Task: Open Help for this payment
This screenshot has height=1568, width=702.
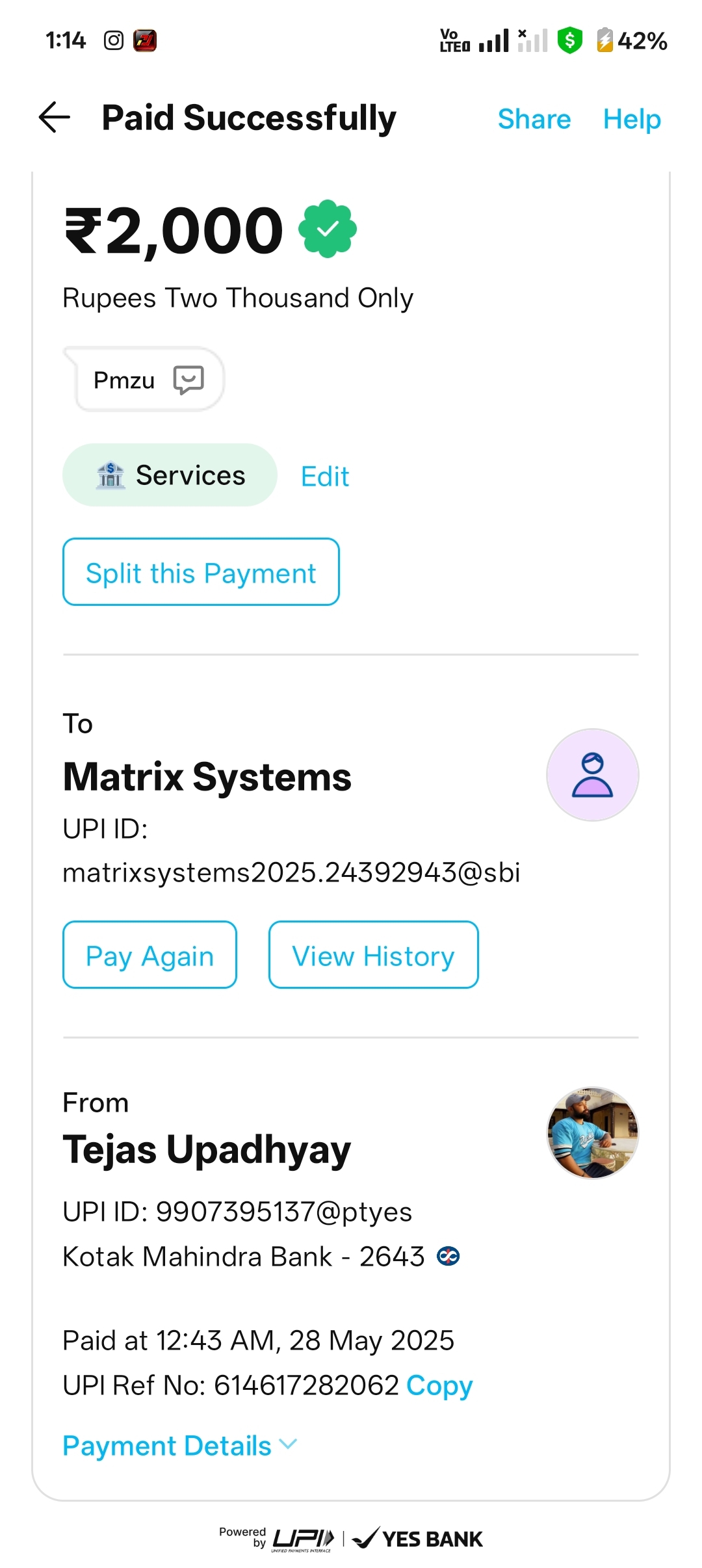Action: click(631, 119)
